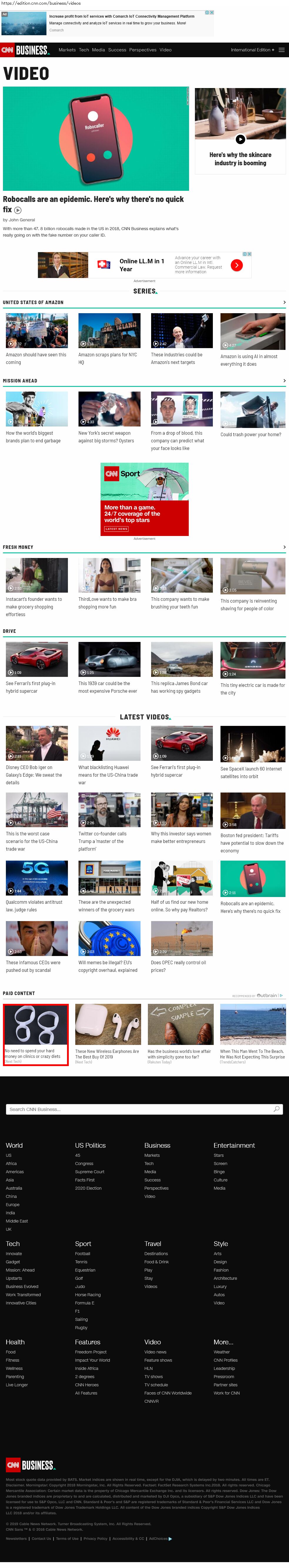Open Instacart's founder grocery shopping video
The image size is (289, 1568).
click(36, 575)
